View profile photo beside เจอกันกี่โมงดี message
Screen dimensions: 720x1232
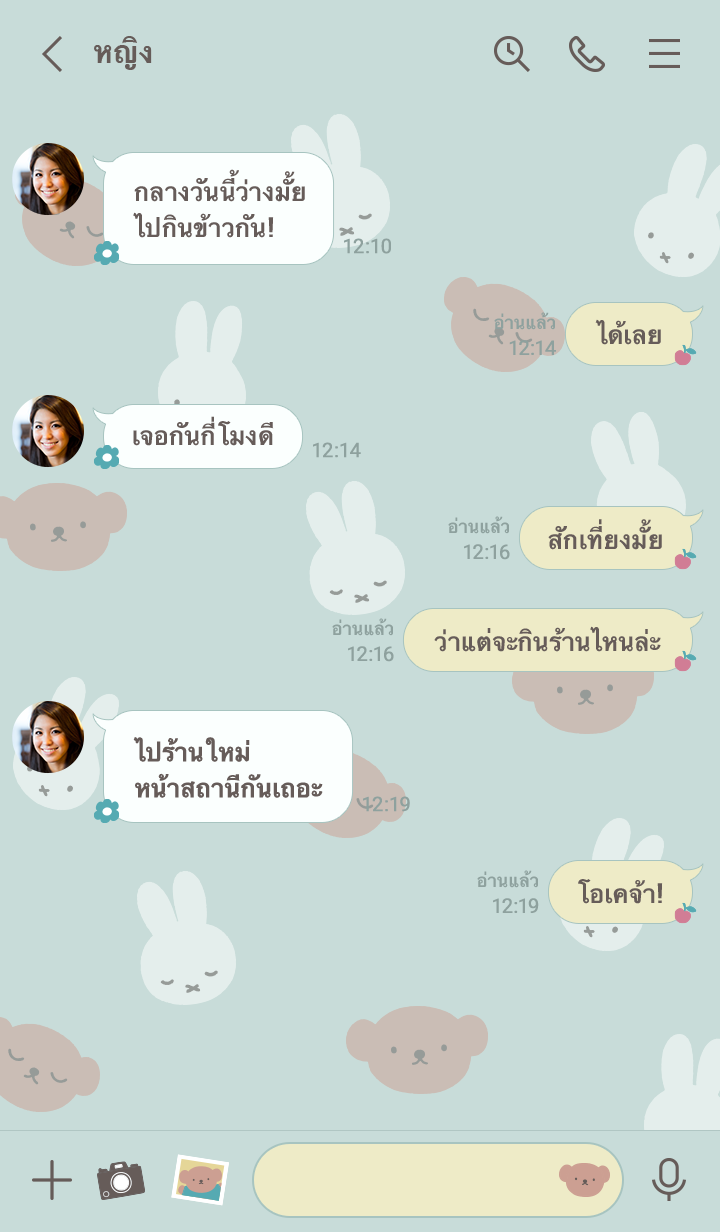click(48, 431)
